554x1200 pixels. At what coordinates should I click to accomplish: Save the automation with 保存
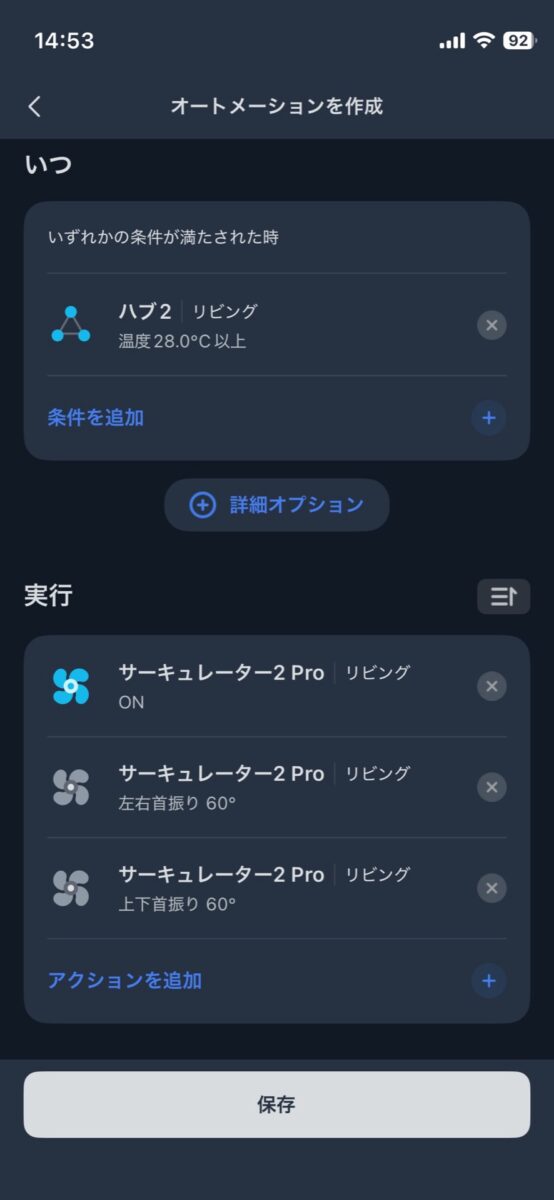(x=277, y=1105)
